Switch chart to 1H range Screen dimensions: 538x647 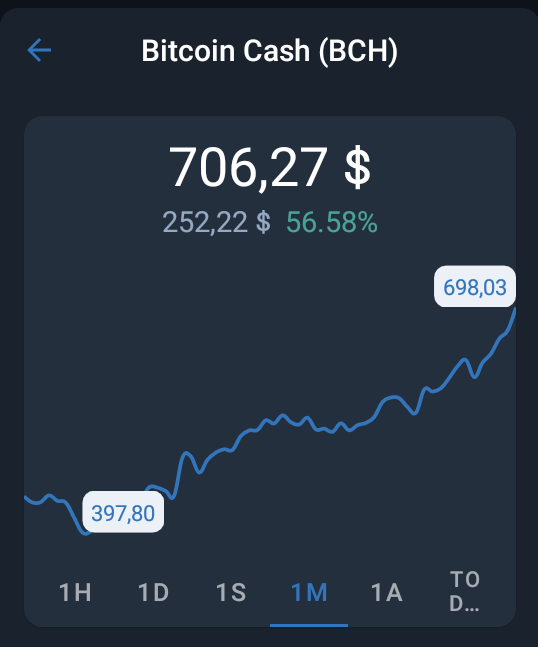click(x=75, y=592)
